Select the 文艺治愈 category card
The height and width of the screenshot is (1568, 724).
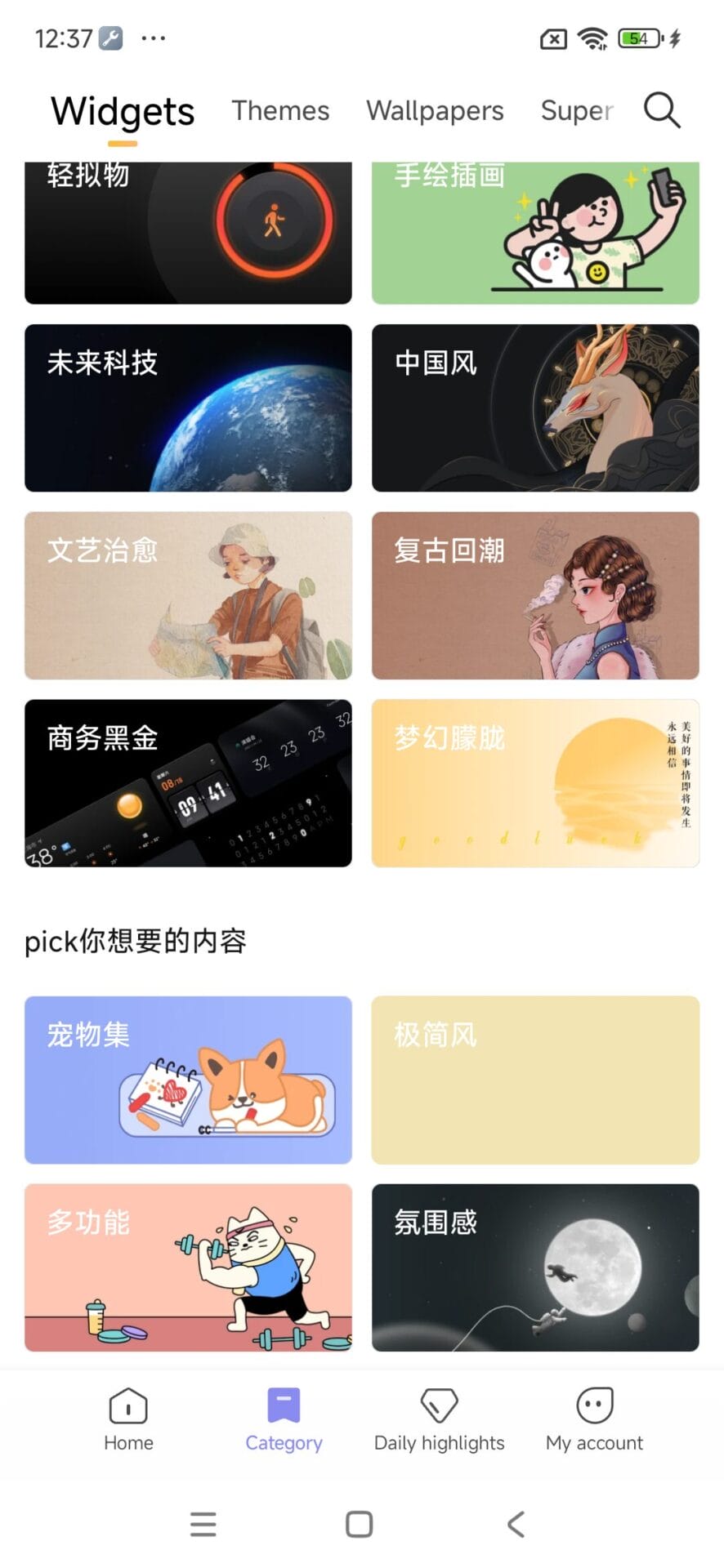click(x=188, y=595)
